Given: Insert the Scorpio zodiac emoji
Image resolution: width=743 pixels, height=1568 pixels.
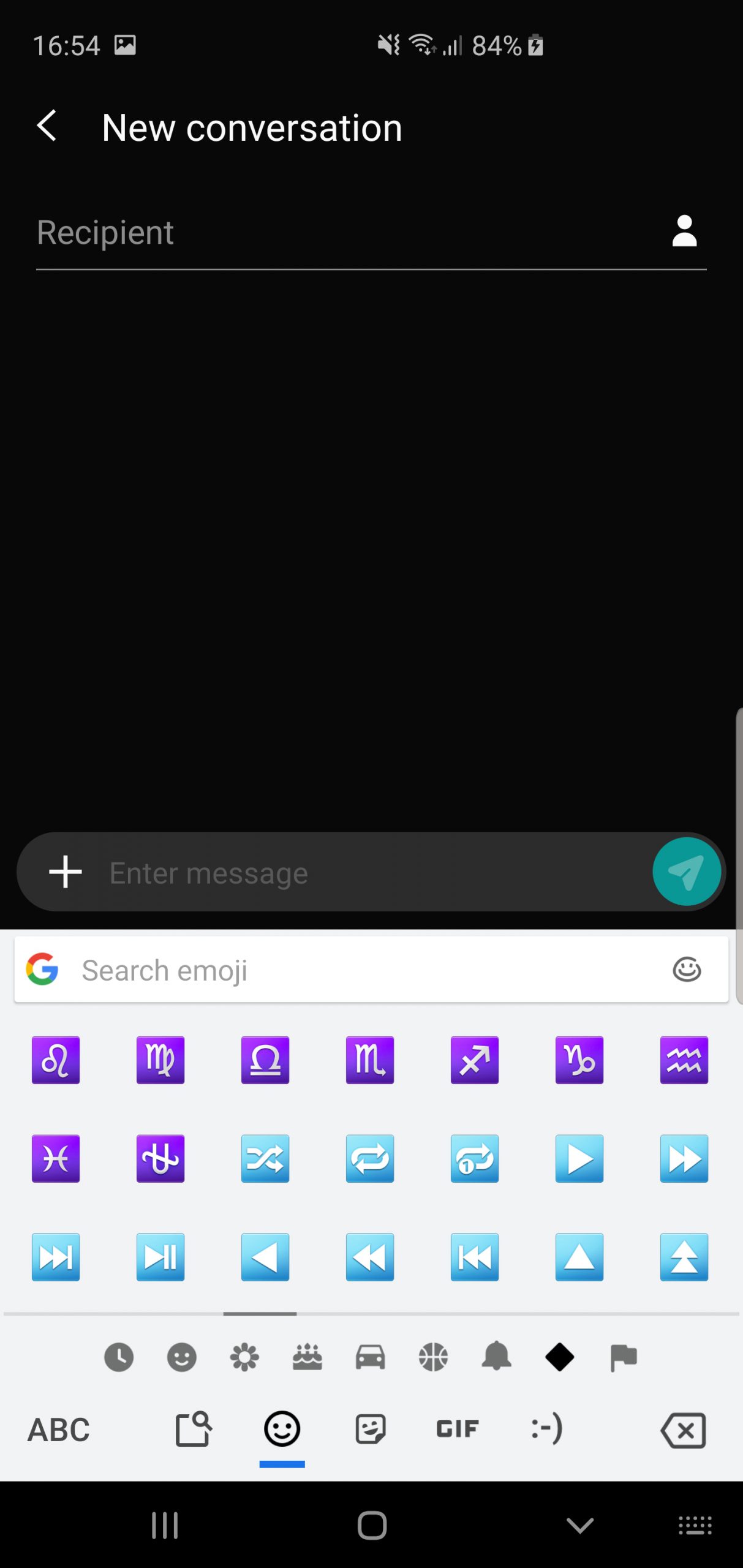Looking at the screenshot, I should (x=370, y=1060).
